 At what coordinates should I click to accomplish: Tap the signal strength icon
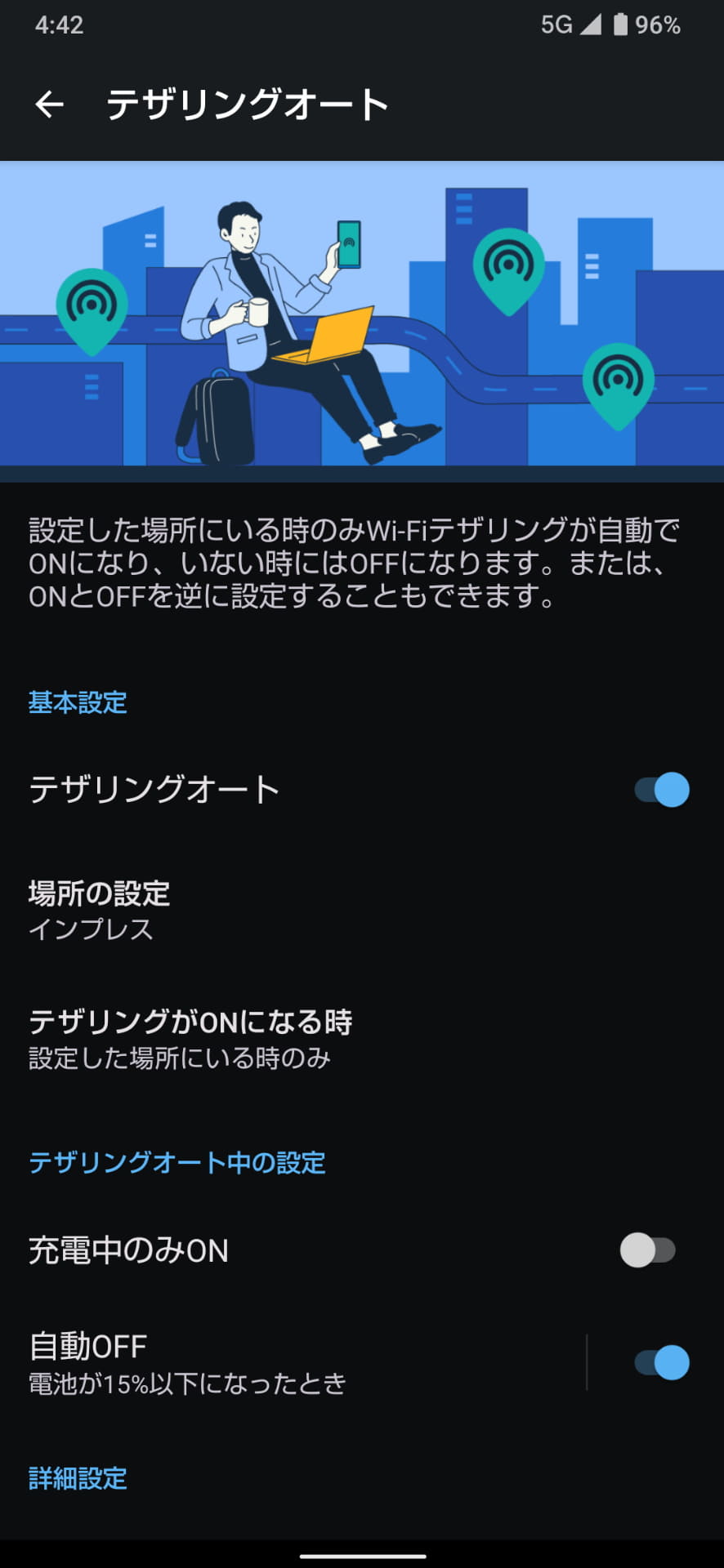tap(592, 27)
